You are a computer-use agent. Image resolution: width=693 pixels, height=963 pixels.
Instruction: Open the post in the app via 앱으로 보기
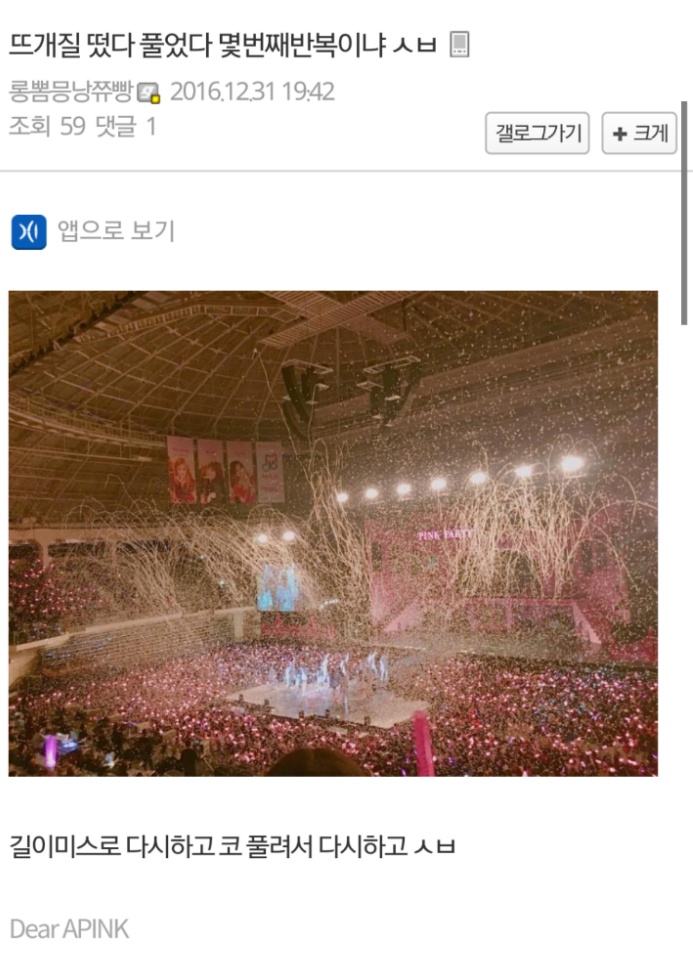93,231
